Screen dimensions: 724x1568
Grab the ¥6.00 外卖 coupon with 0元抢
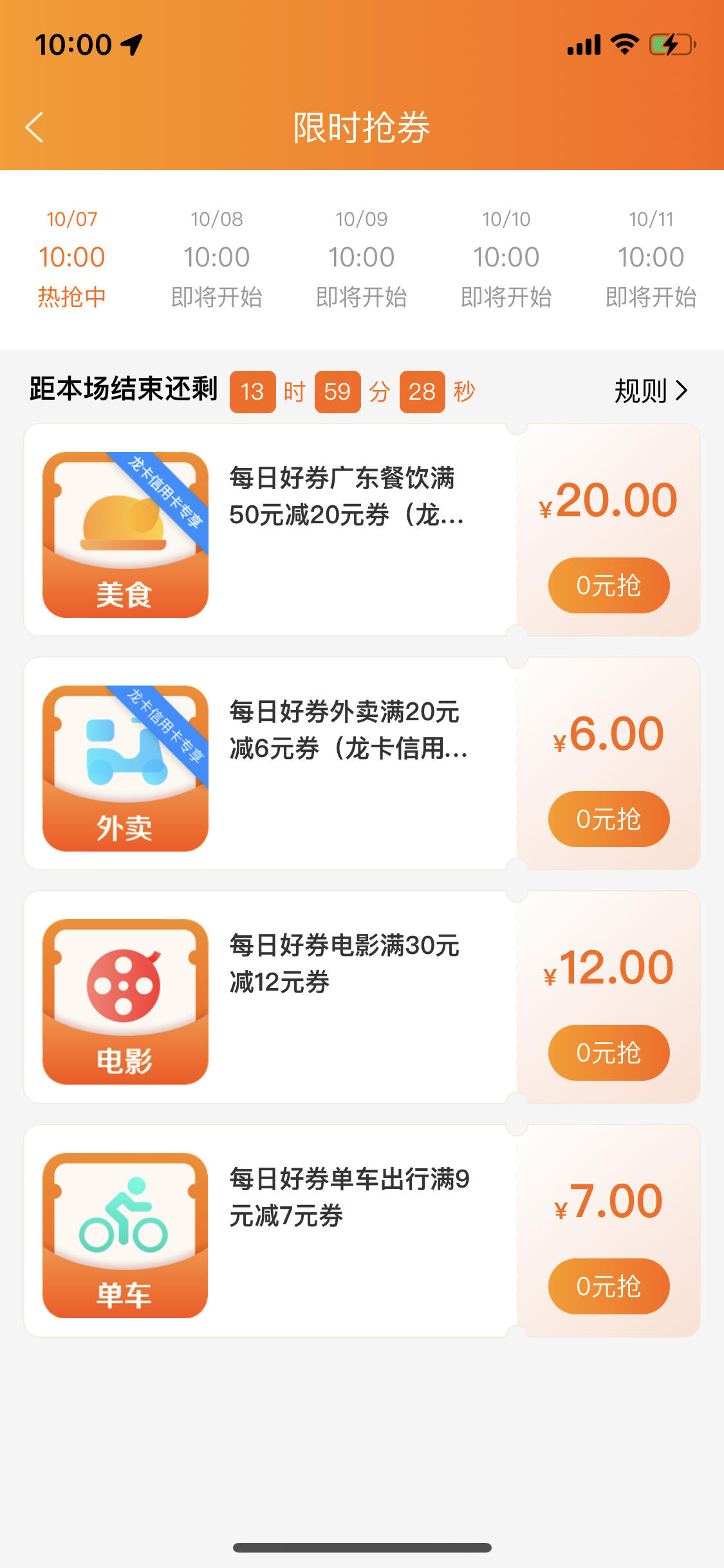pyautogui.click(x=609, y=819)
